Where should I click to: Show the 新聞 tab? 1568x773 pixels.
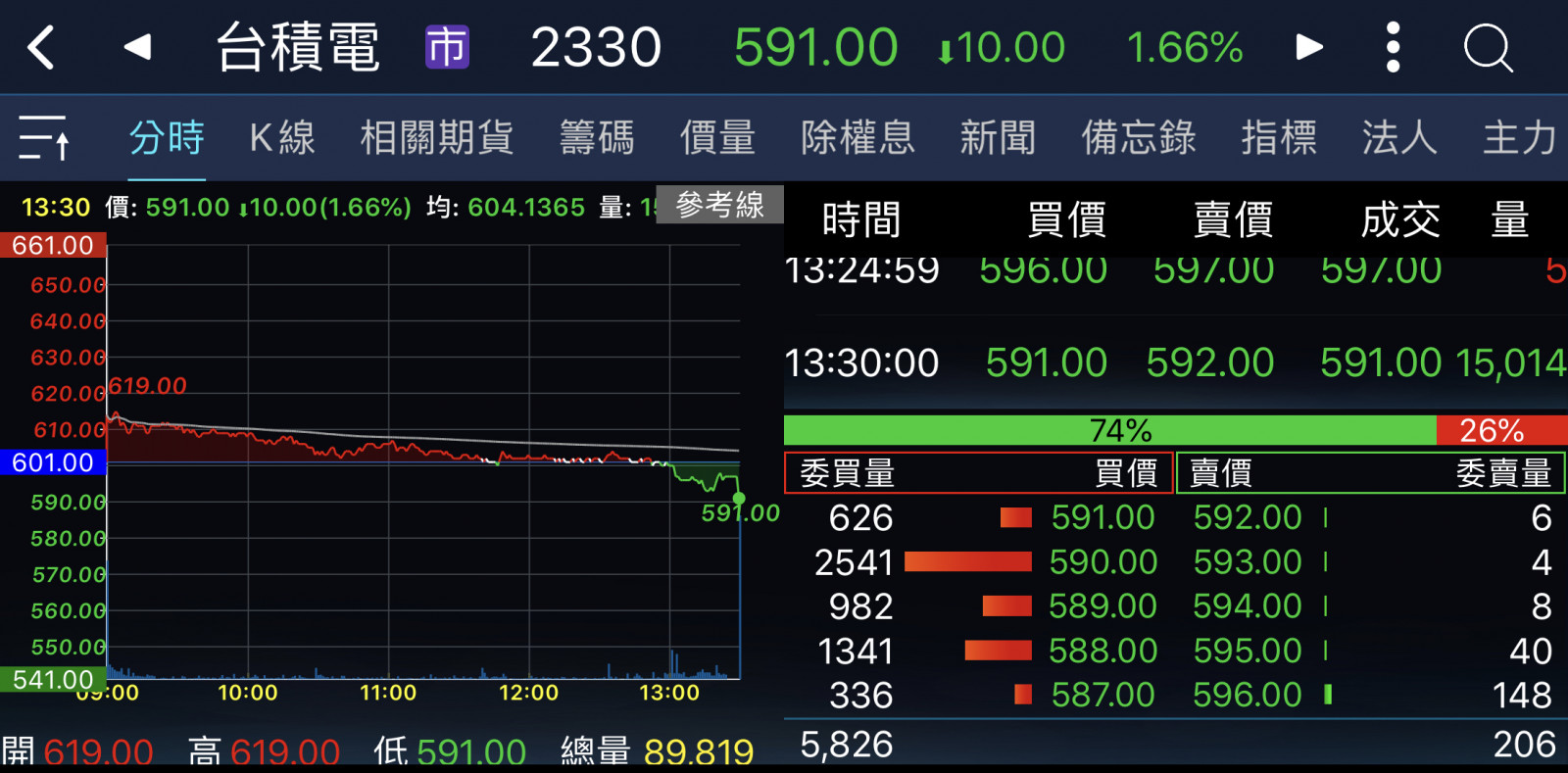pos(998,137)
